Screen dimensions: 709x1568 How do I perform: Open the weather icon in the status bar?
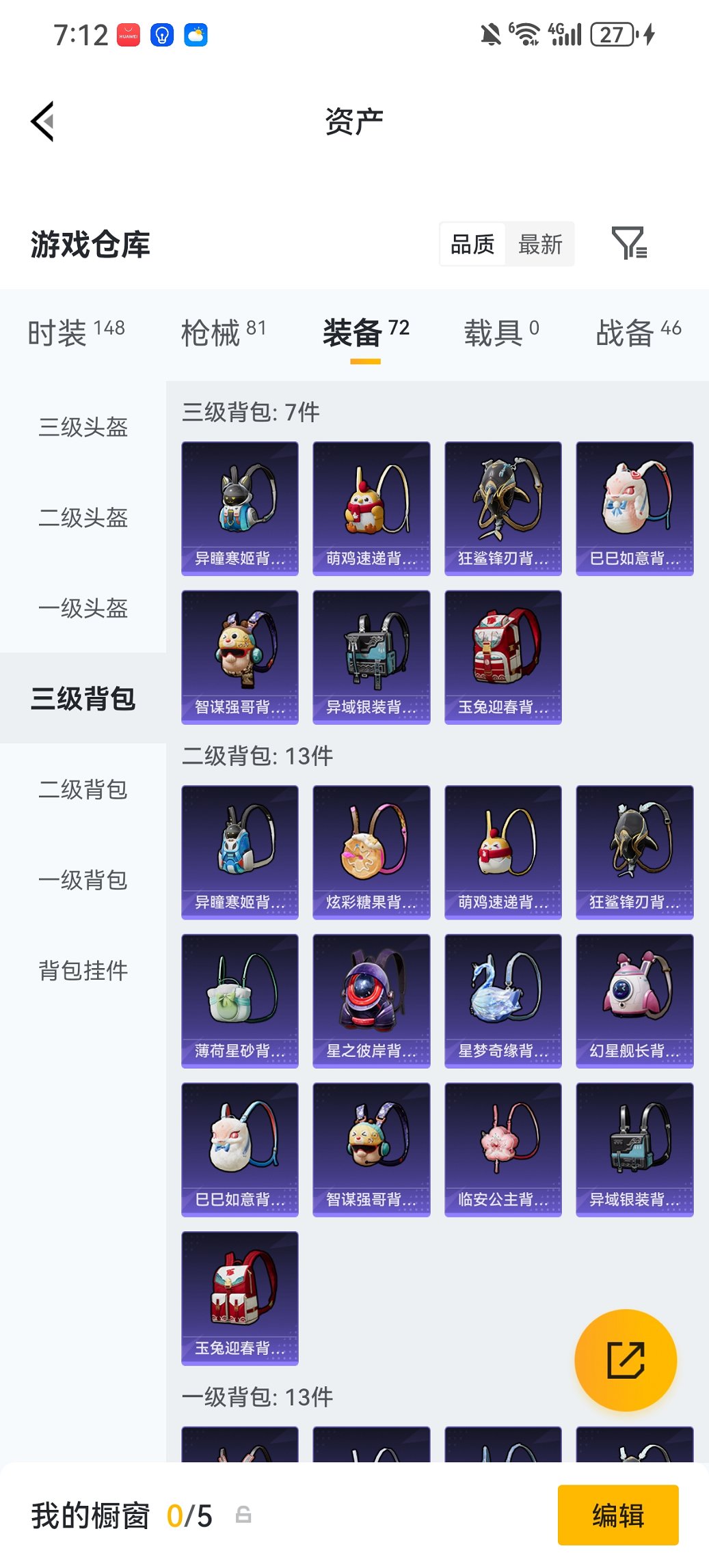tap(196, 34)
